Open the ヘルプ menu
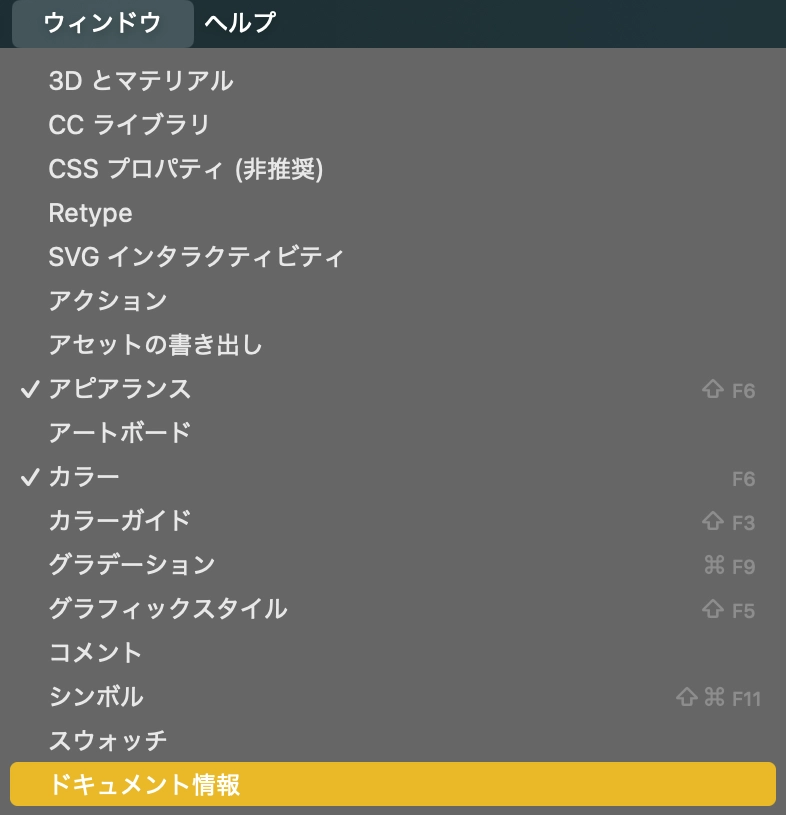This screenshot has width=786, height=815. pyautogui.click(x=240, y=23)
